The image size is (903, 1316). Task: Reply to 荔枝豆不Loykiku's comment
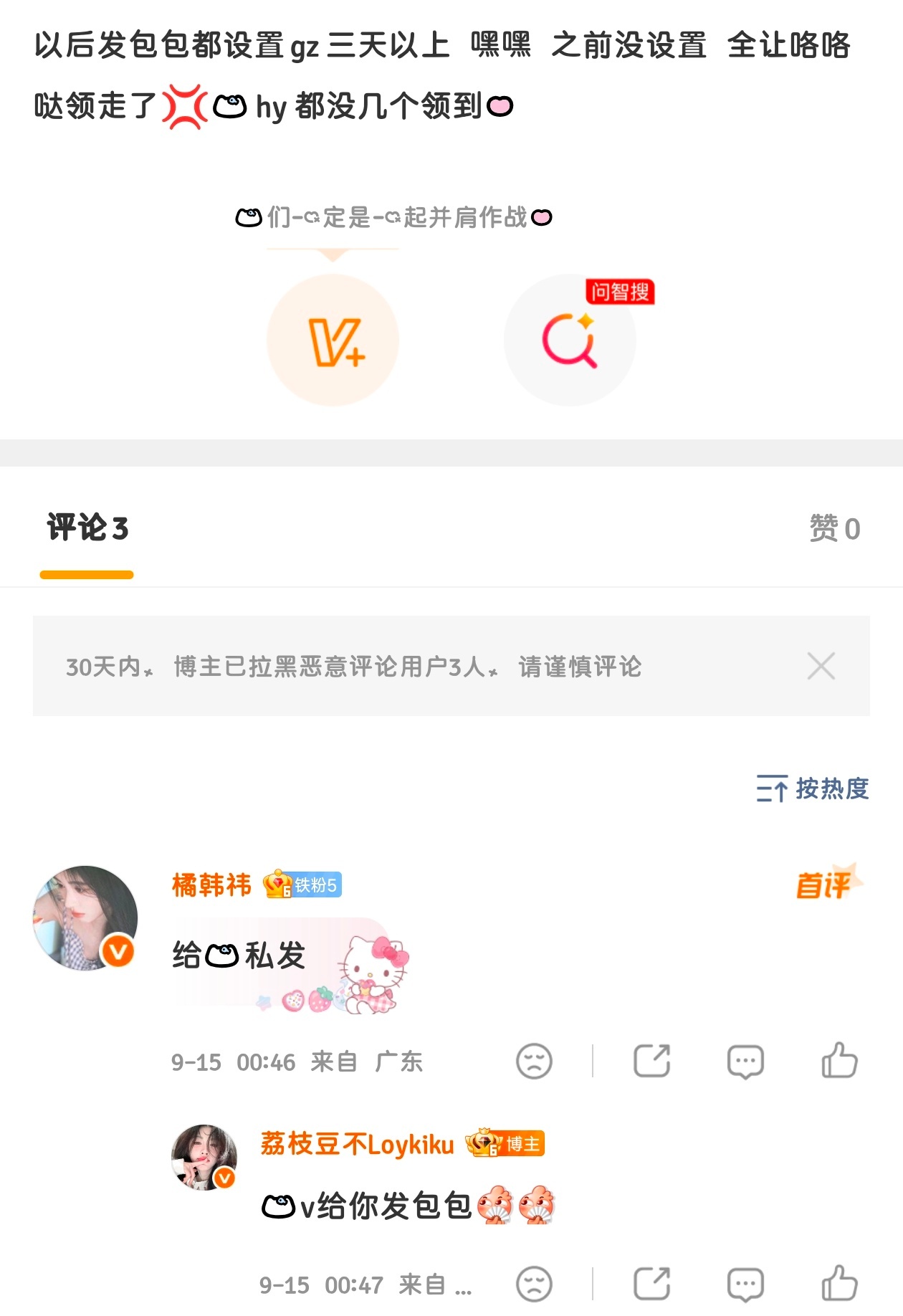[x=745, y=1284]
